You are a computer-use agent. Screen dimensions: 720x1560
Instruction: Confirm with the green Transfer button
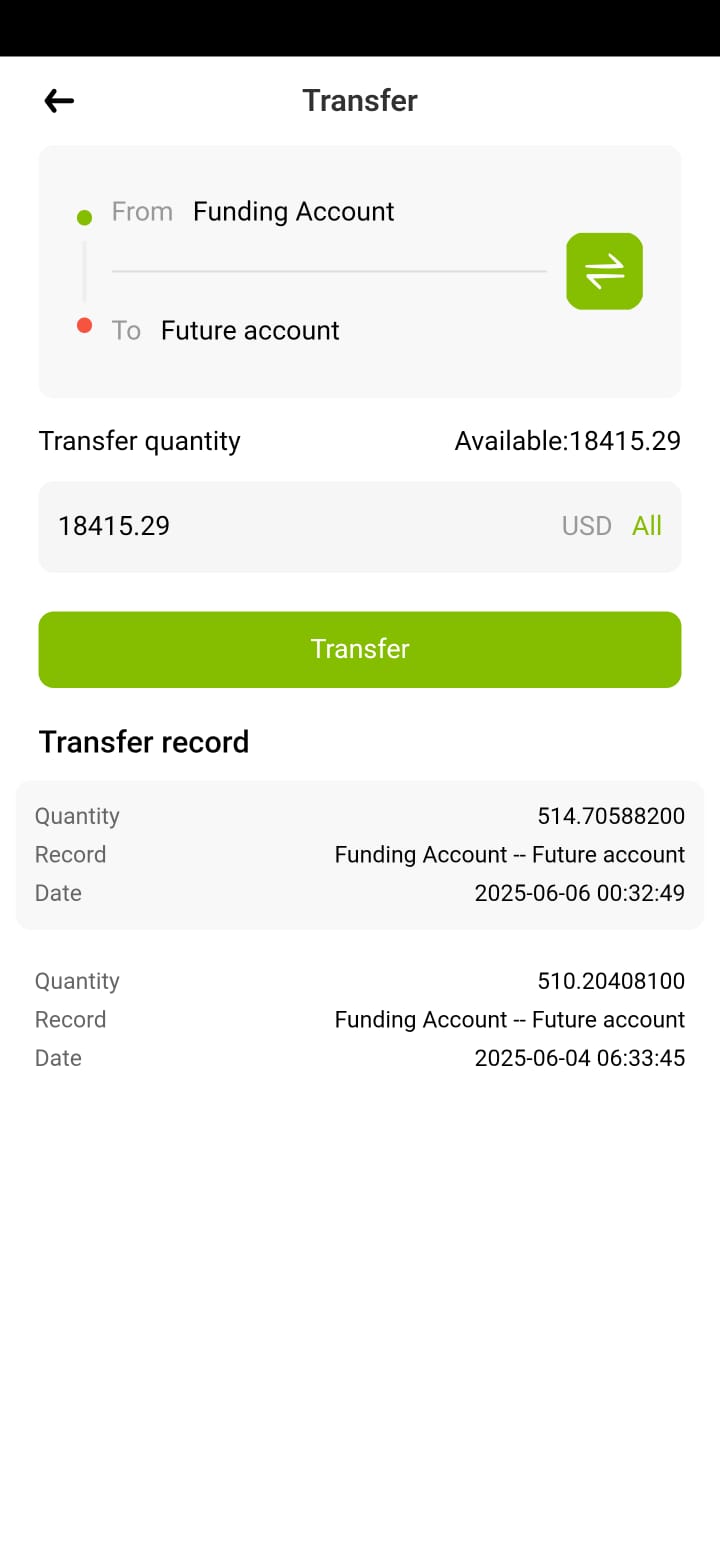pos(360,649)
